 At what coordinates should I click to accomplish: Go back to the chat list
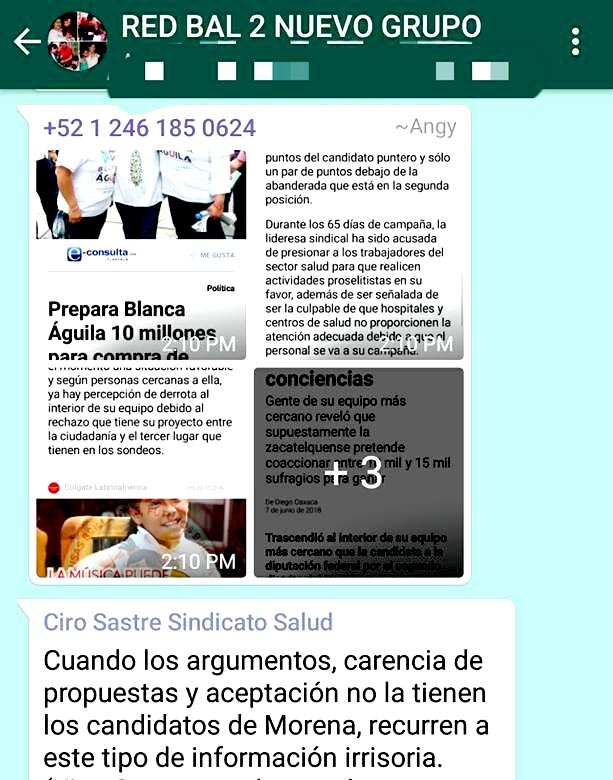click(26, 41)
